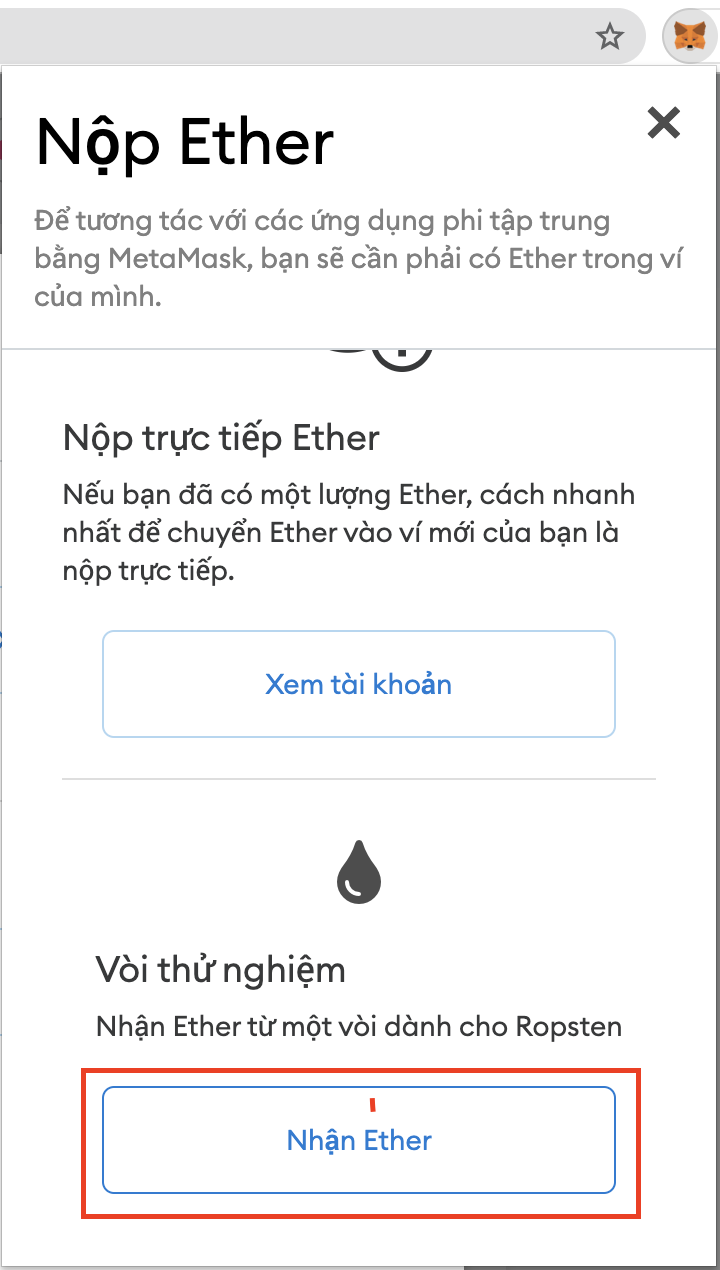The width and height of the screenshot is (720, 1270).
Task: Tap Nhận Ether to get test Ether
Action: [x=358, y=1140]
